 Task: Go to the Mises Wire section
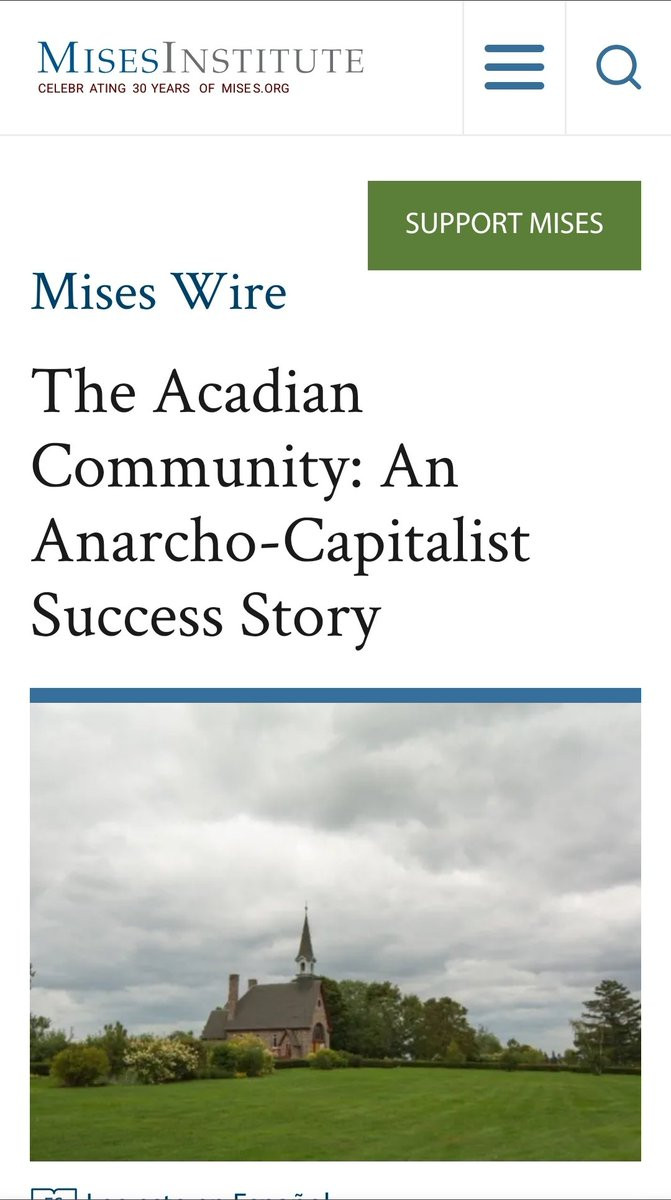pyautogui.click(x=159, y=292)
